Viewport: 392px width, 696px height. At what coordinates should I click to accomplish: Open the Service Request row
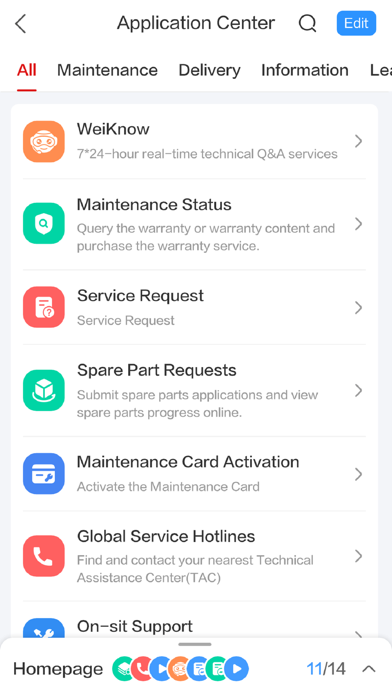click(x=194, y=307)
